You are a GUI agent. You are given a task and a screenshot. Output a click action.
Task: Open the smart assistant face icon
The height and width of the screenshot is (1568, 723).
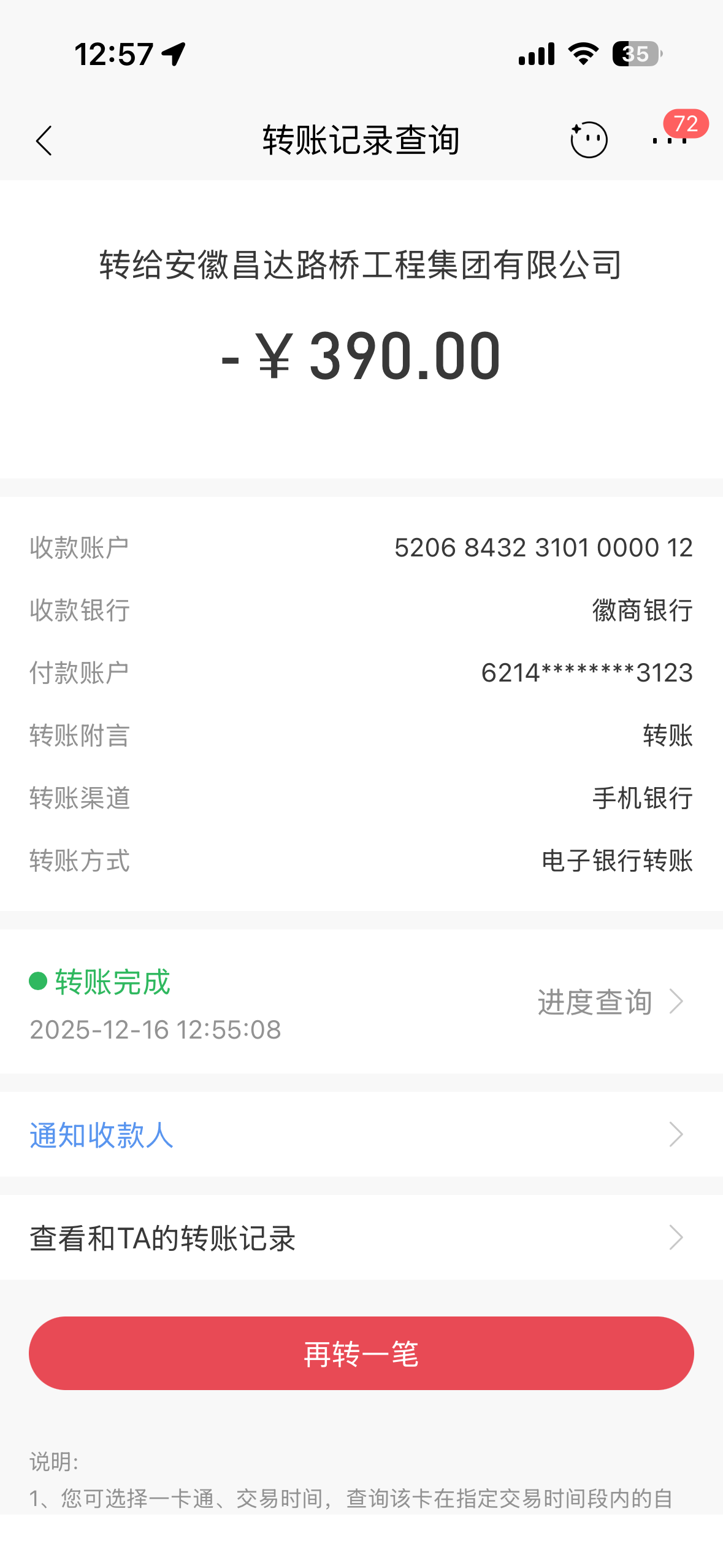click(589, 140)
